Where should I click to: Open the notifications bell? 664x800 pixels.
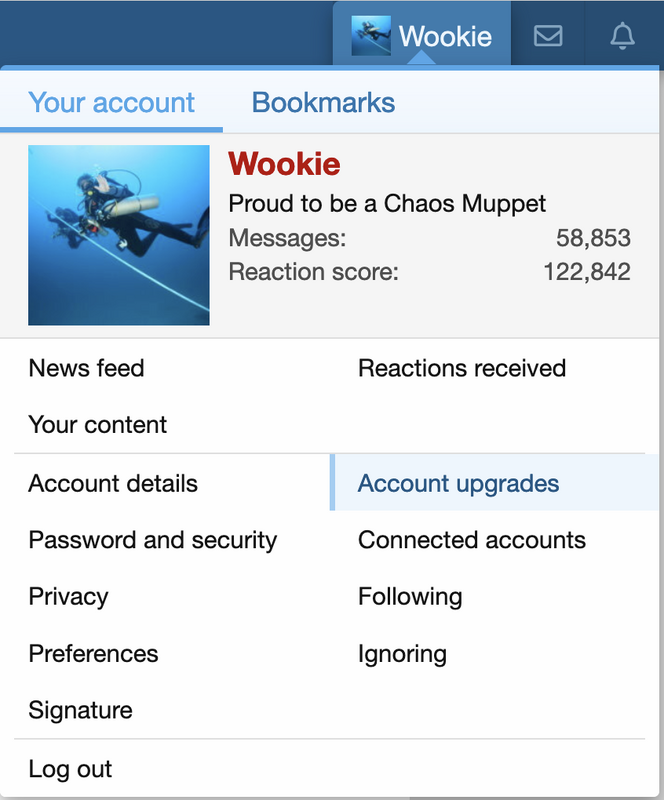[x=622, y=36]
